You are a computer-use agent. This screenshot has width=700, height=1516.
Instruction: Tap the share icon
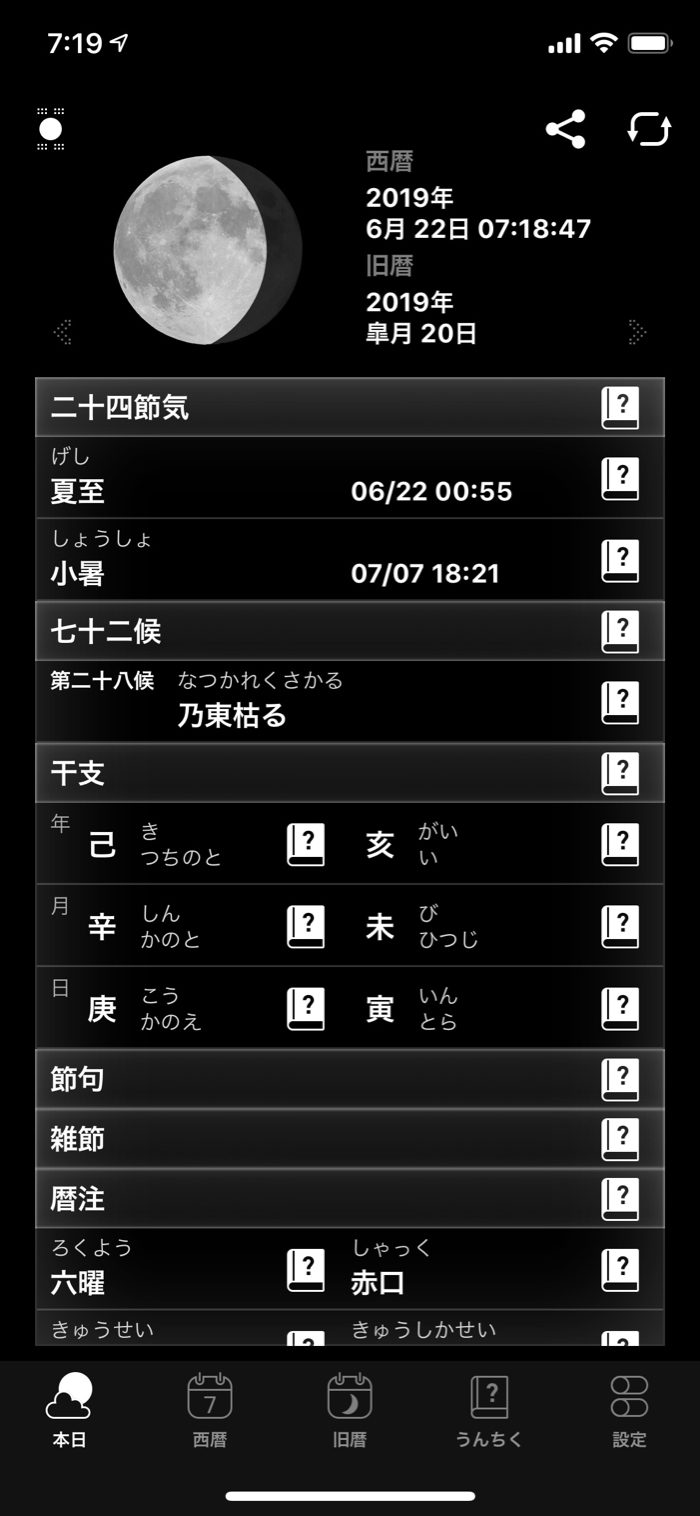coord(566,130)
